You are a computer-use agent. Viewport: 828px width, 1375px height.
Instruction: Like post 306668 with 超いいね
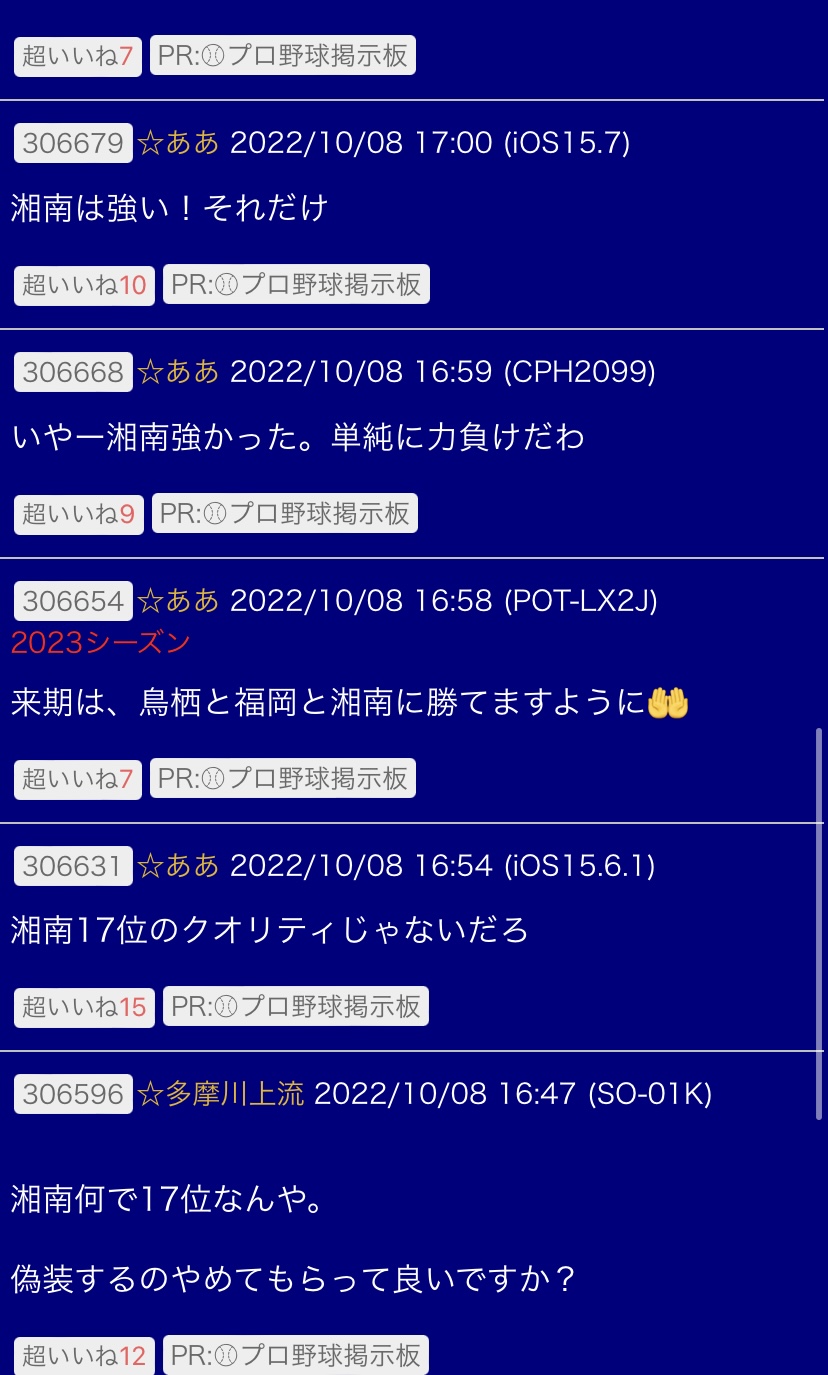78,514
